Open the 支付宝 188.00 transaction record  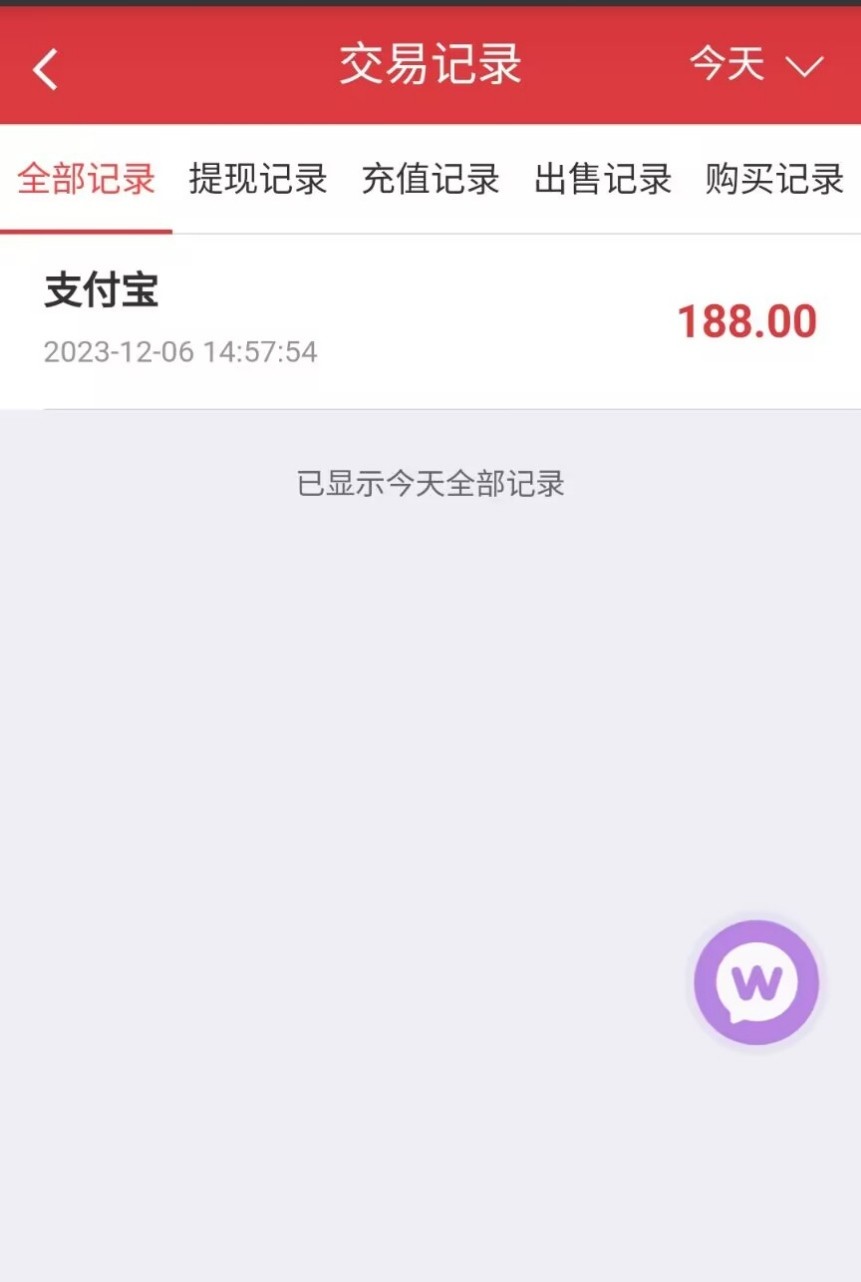tap(430, 321)
